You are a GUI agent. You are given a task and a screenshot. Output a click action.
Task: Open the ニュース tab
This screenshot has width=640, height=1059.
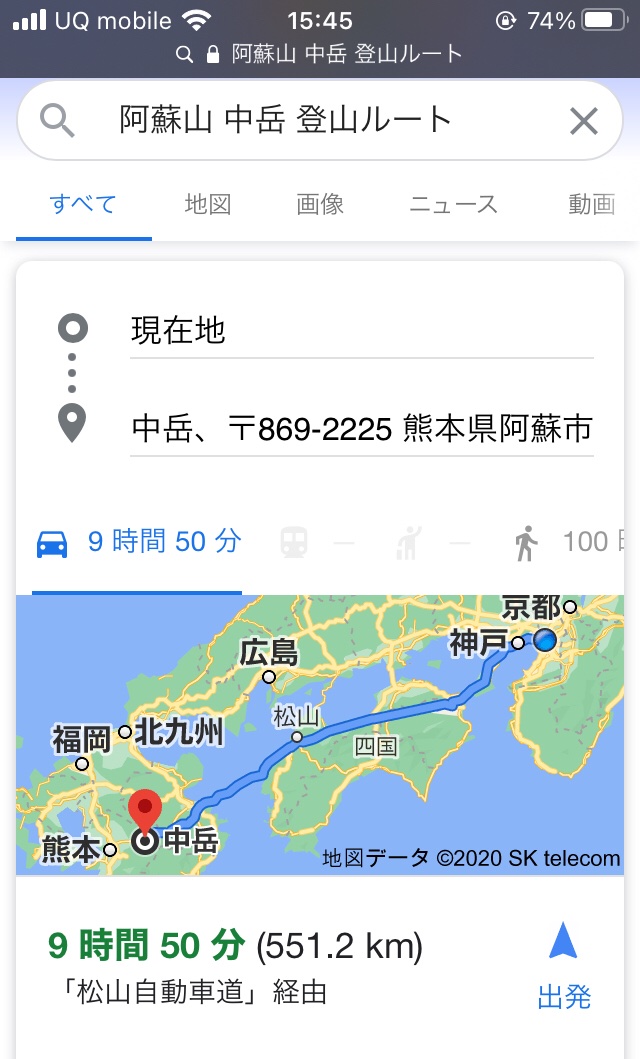(453, 205)
